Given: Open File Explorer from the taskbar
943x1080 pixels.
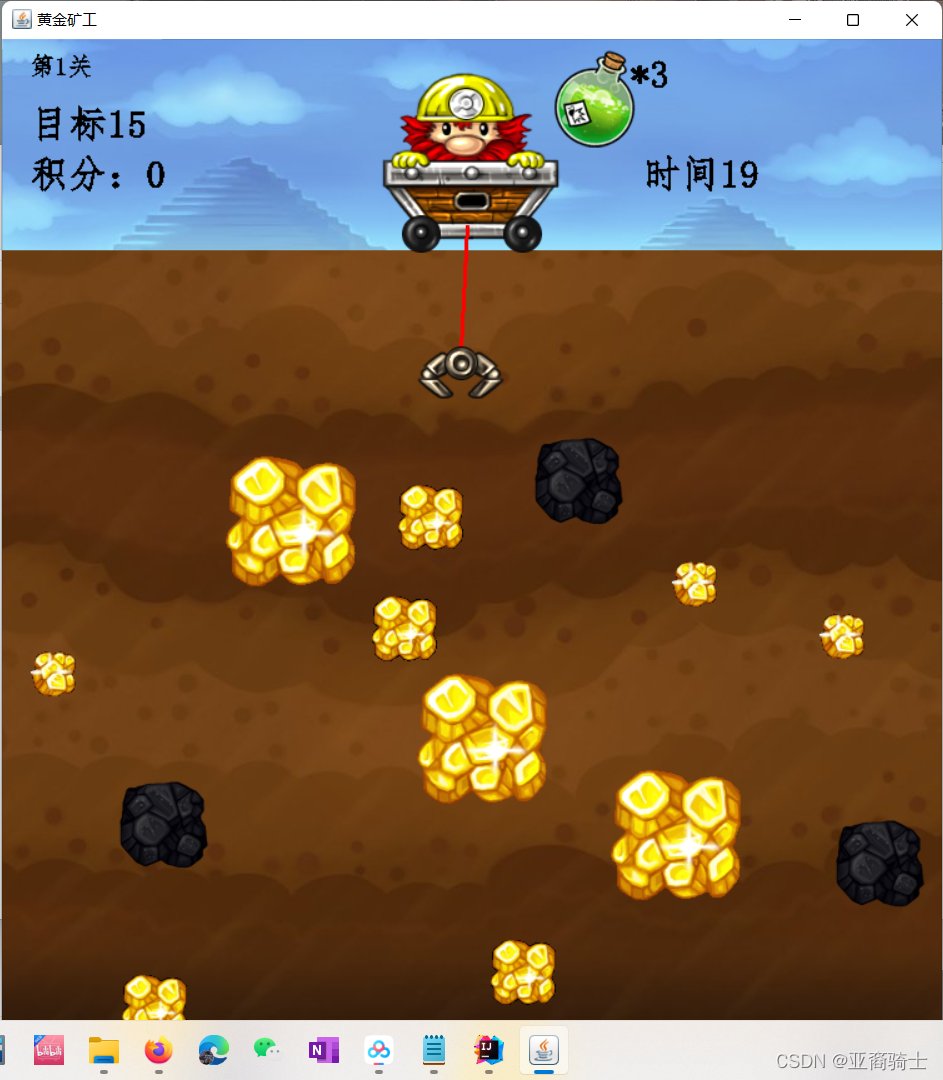Looking at the screenshot, I should click(104, 1050).
